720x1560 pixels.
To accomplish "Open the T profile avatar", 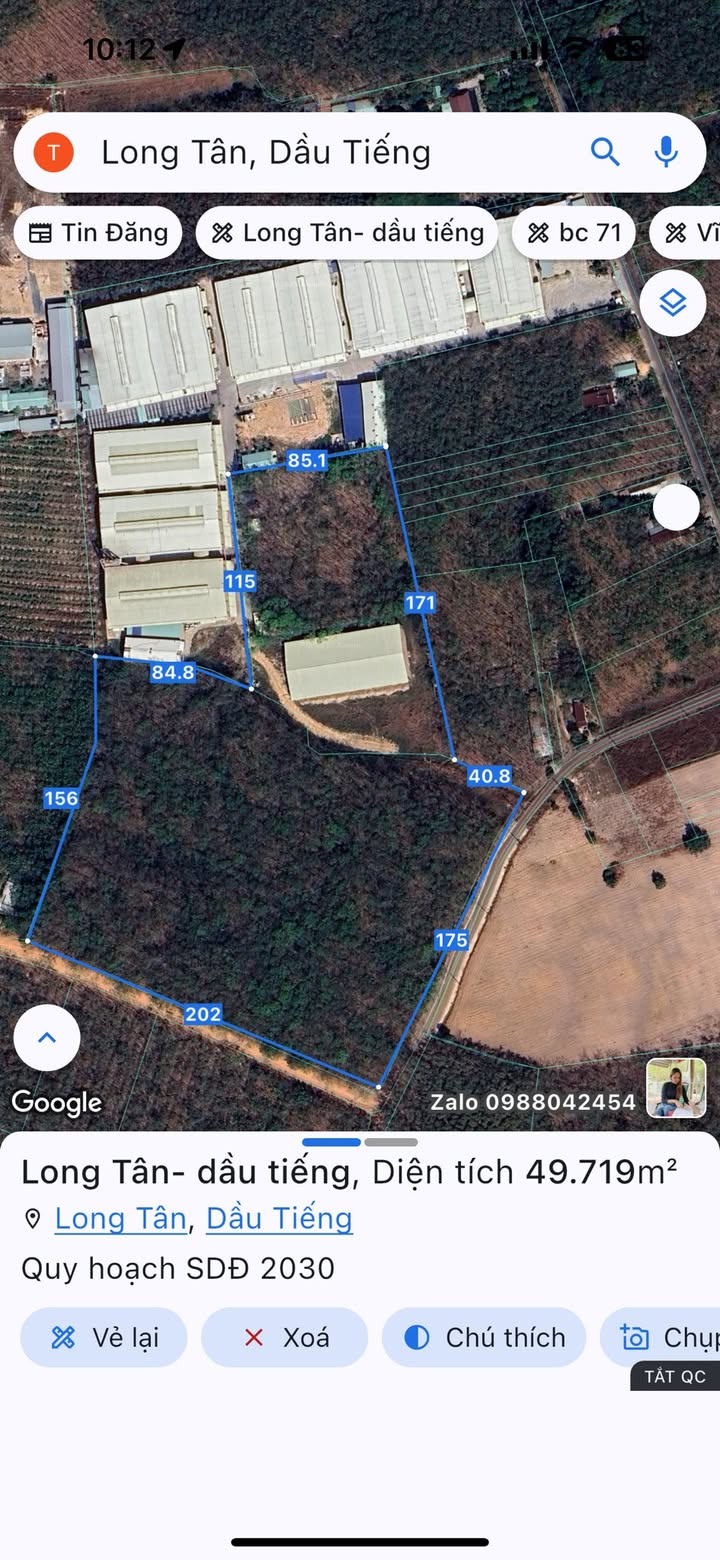I will coord(54,153).
